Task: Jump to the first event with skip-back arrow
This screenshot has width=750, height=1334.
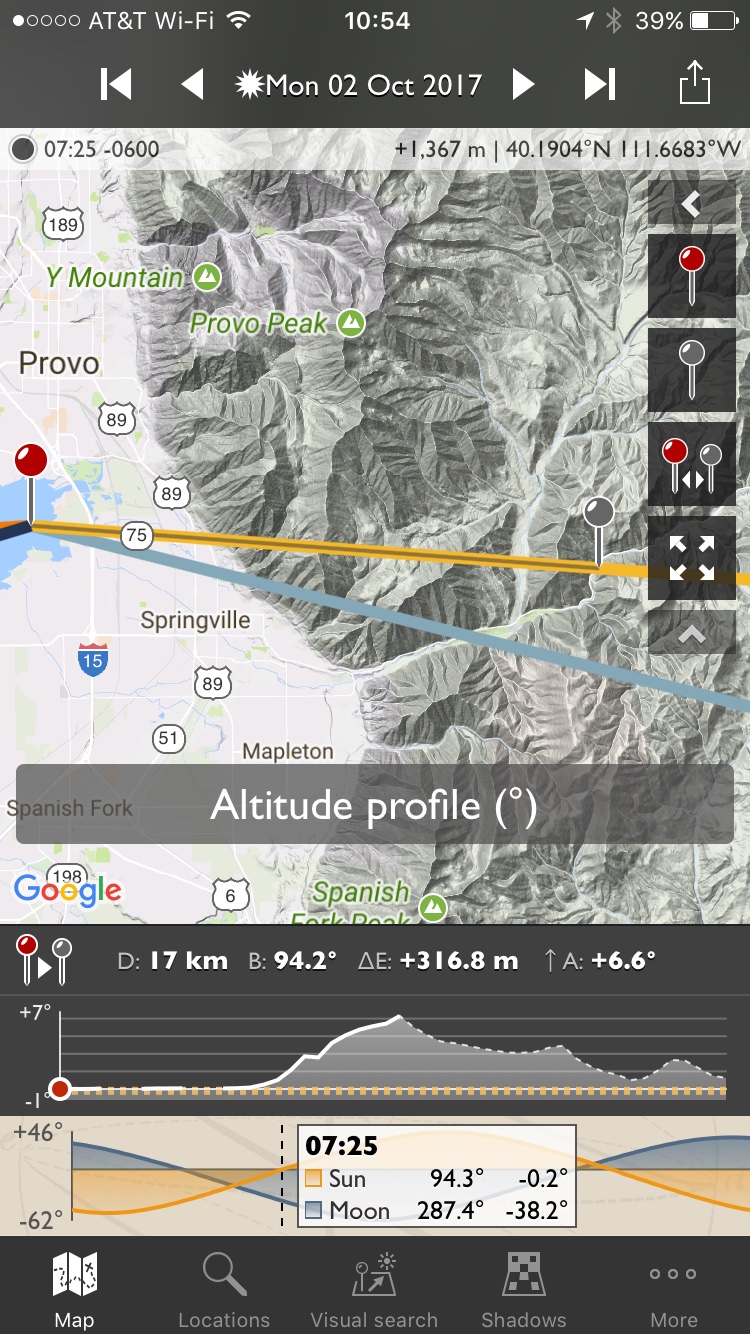Action: point(116,84)
